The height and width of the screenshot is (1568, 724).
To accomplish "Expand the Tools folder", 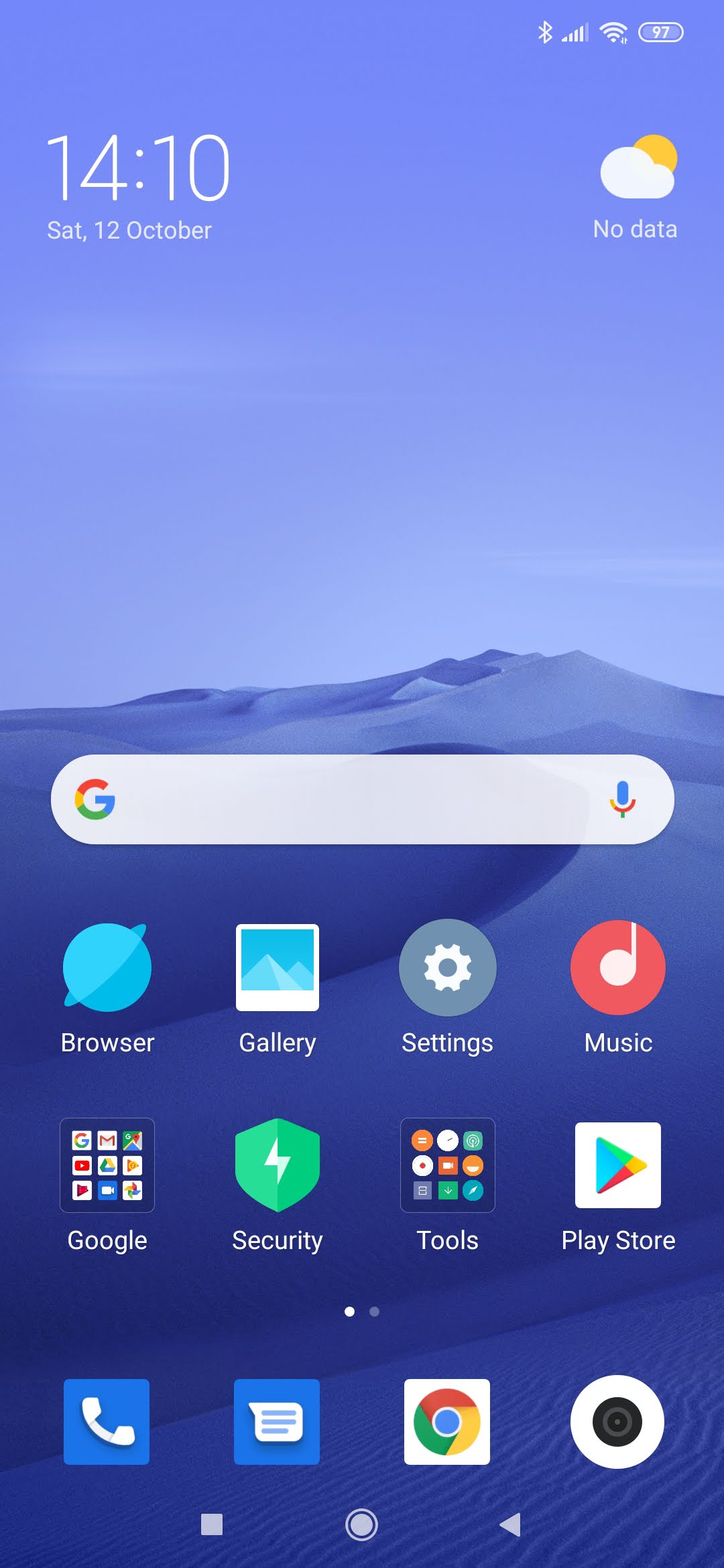I will tap(447, 1165).
